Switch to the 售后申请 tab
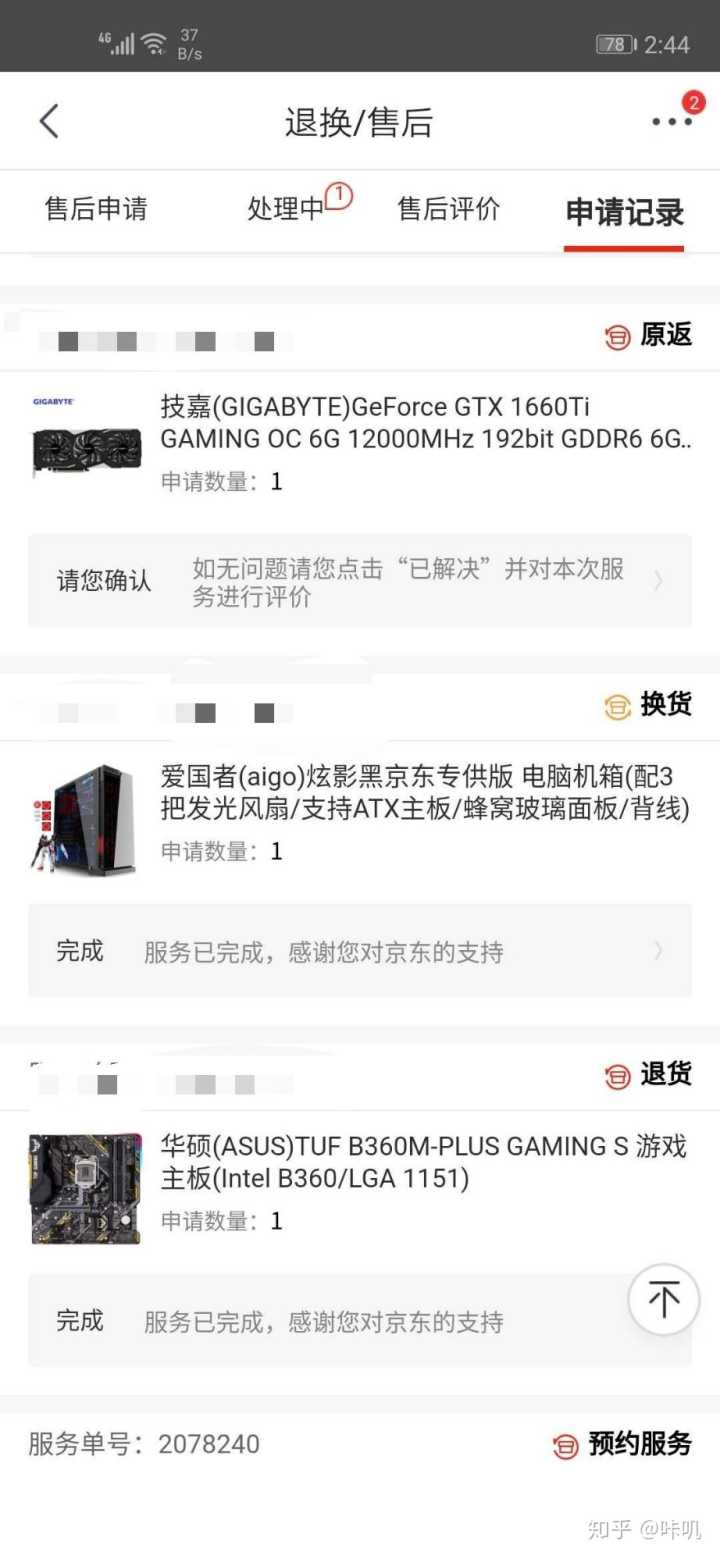720x1559 pixels. [96, 209]
